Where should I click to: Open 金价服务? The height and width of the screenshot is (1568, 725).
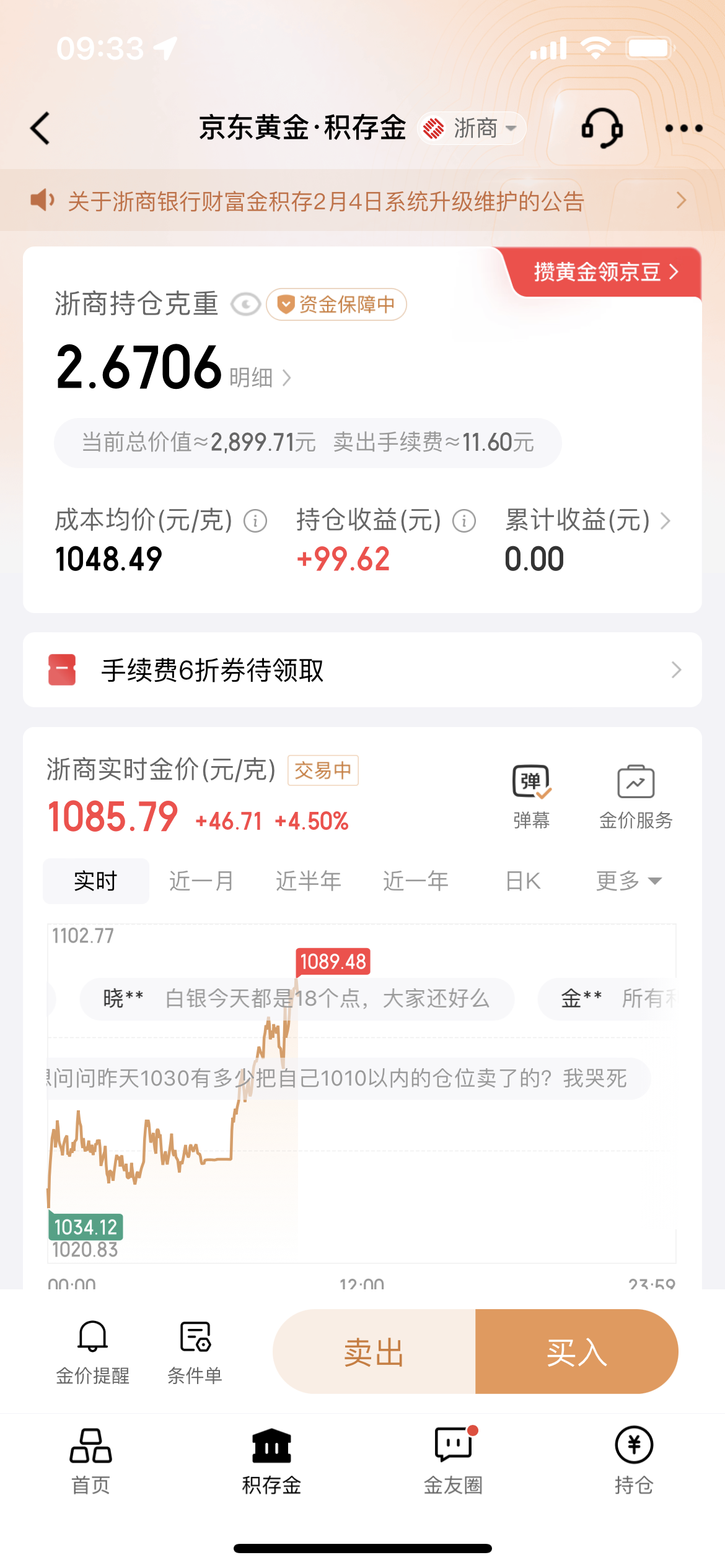636,796
